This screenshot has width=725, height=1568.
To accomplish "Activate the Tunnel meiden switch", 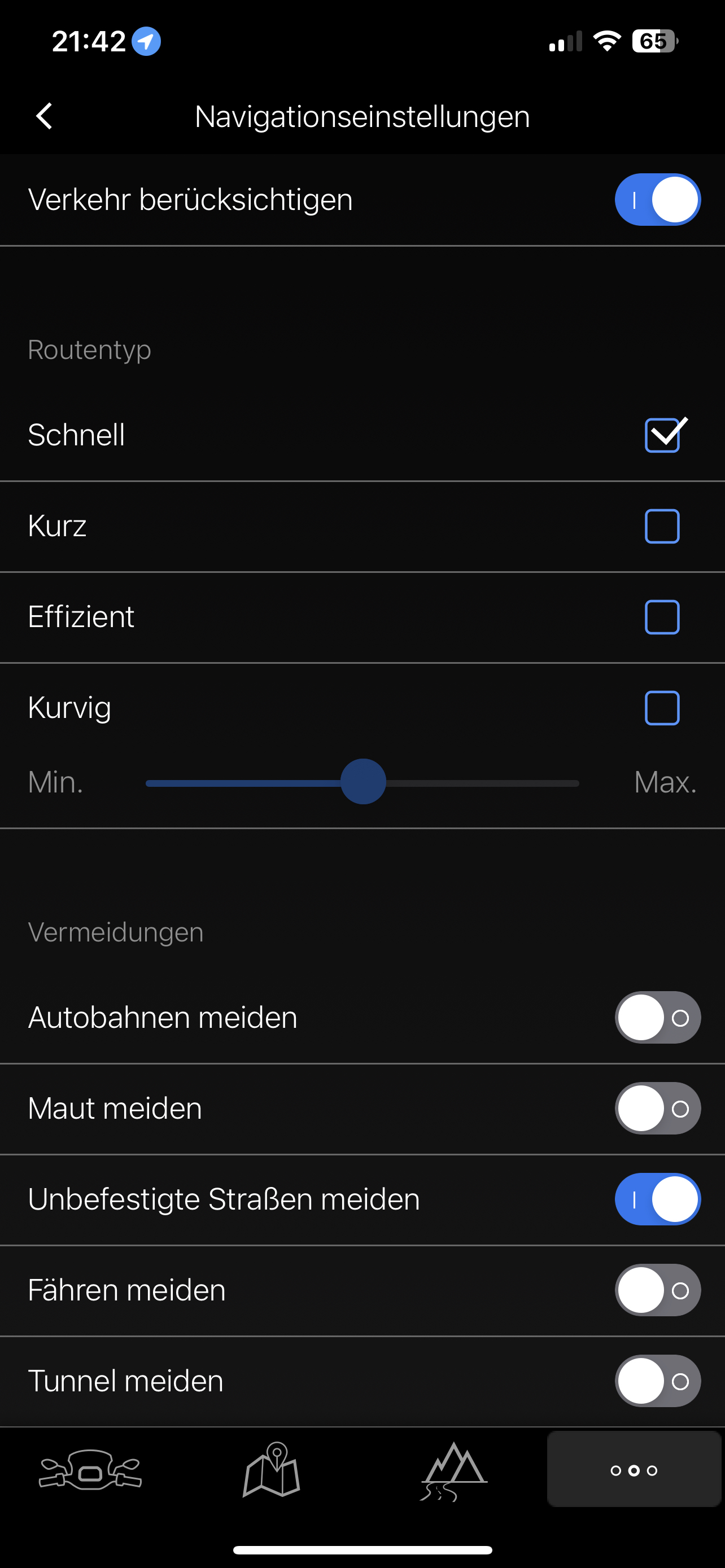I will tap(657, 1381).
